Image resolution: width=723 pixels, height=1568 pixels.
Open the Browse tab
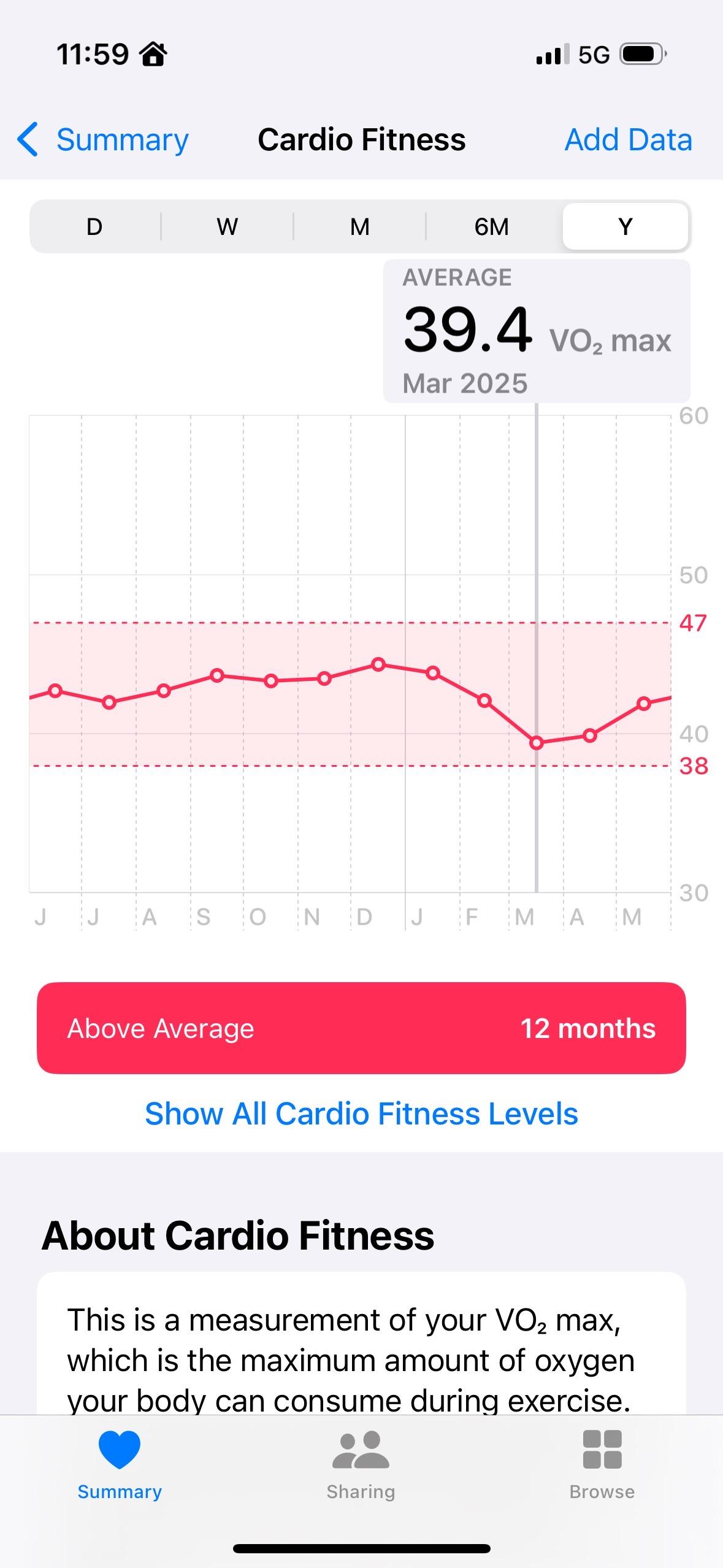602,1466
